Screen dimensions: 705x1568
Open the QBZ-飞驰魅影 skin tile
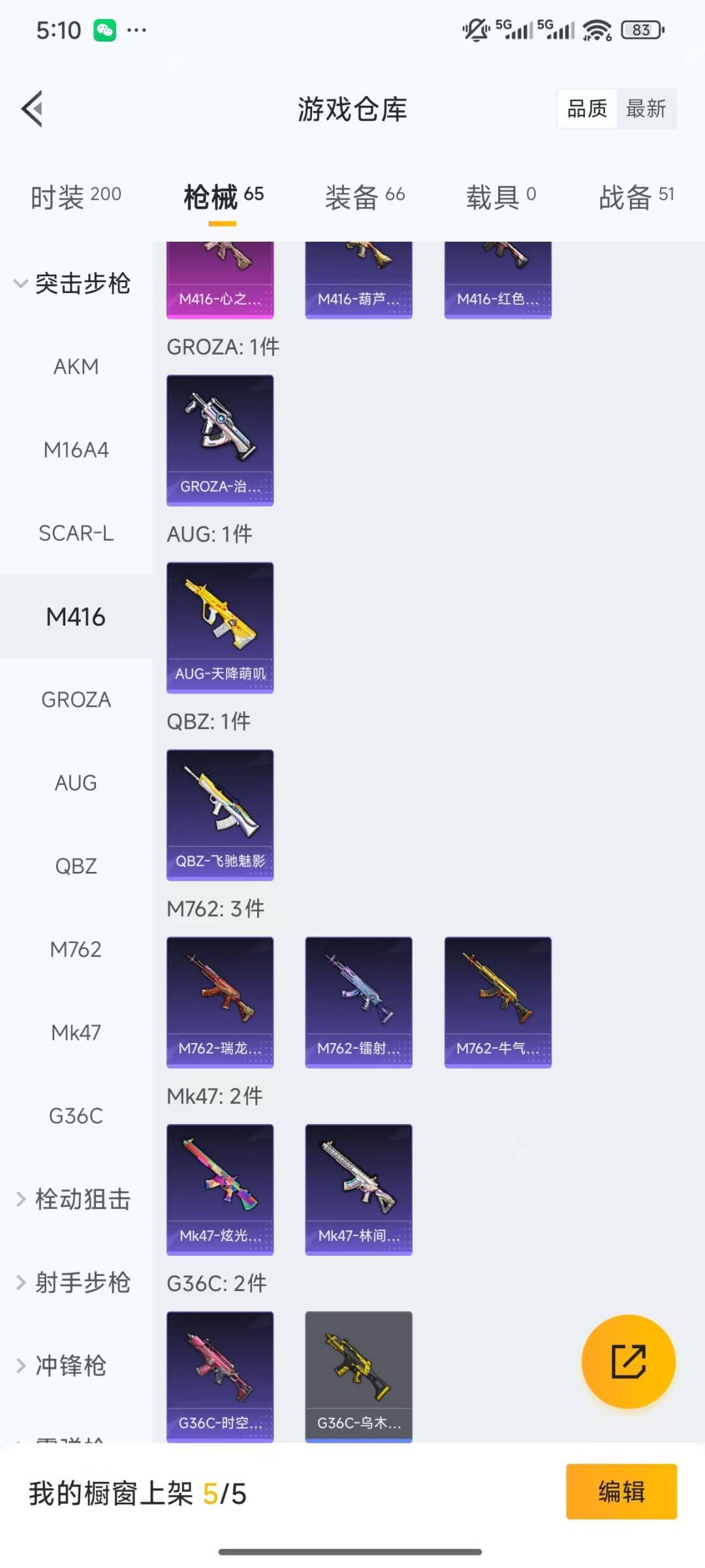(220, 814)
